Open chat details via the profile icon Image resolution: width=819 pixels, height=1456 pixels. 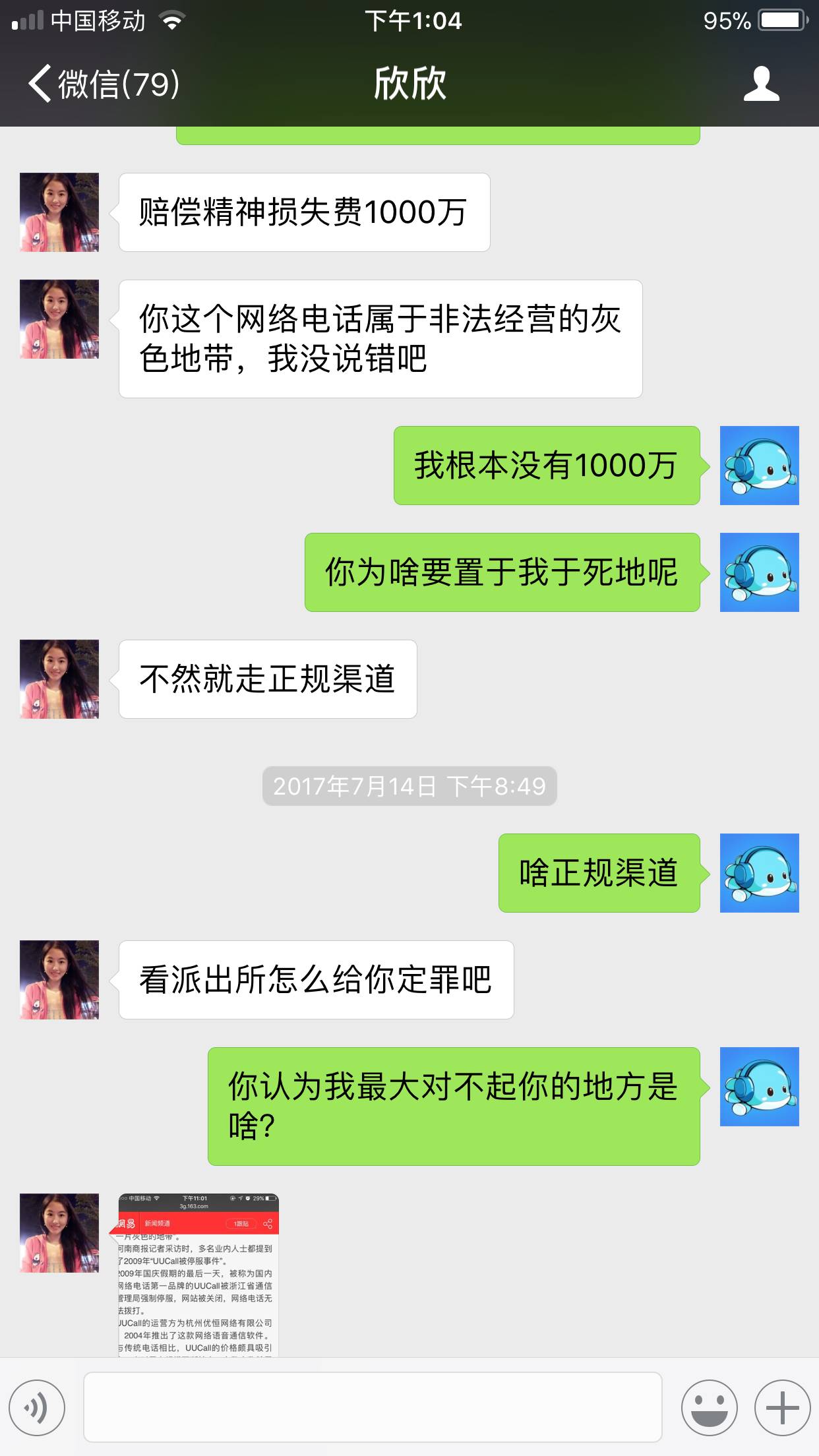(x=761, y=84)
